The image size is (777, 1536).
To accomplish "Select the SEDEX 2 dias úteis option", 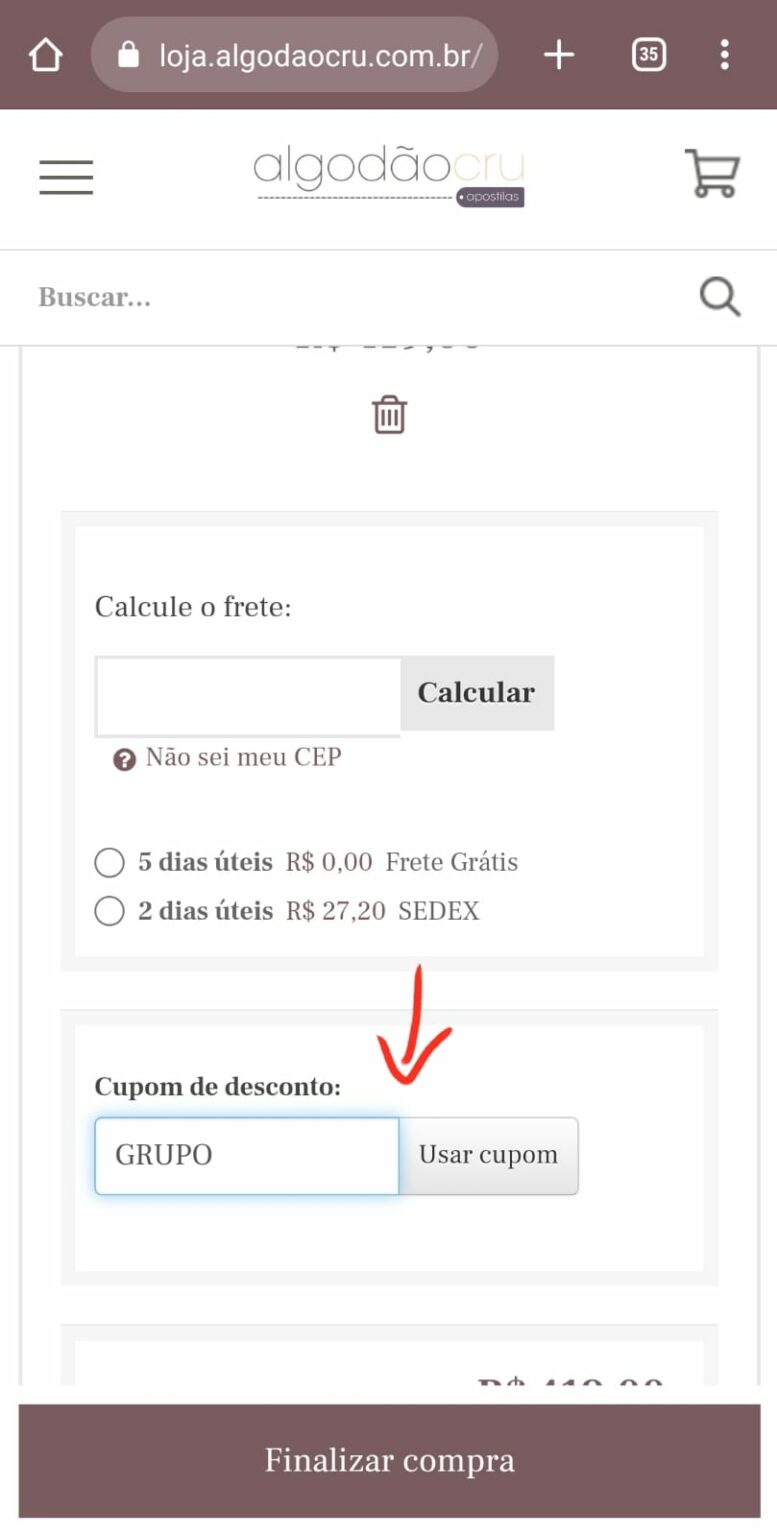I will 109,911.
